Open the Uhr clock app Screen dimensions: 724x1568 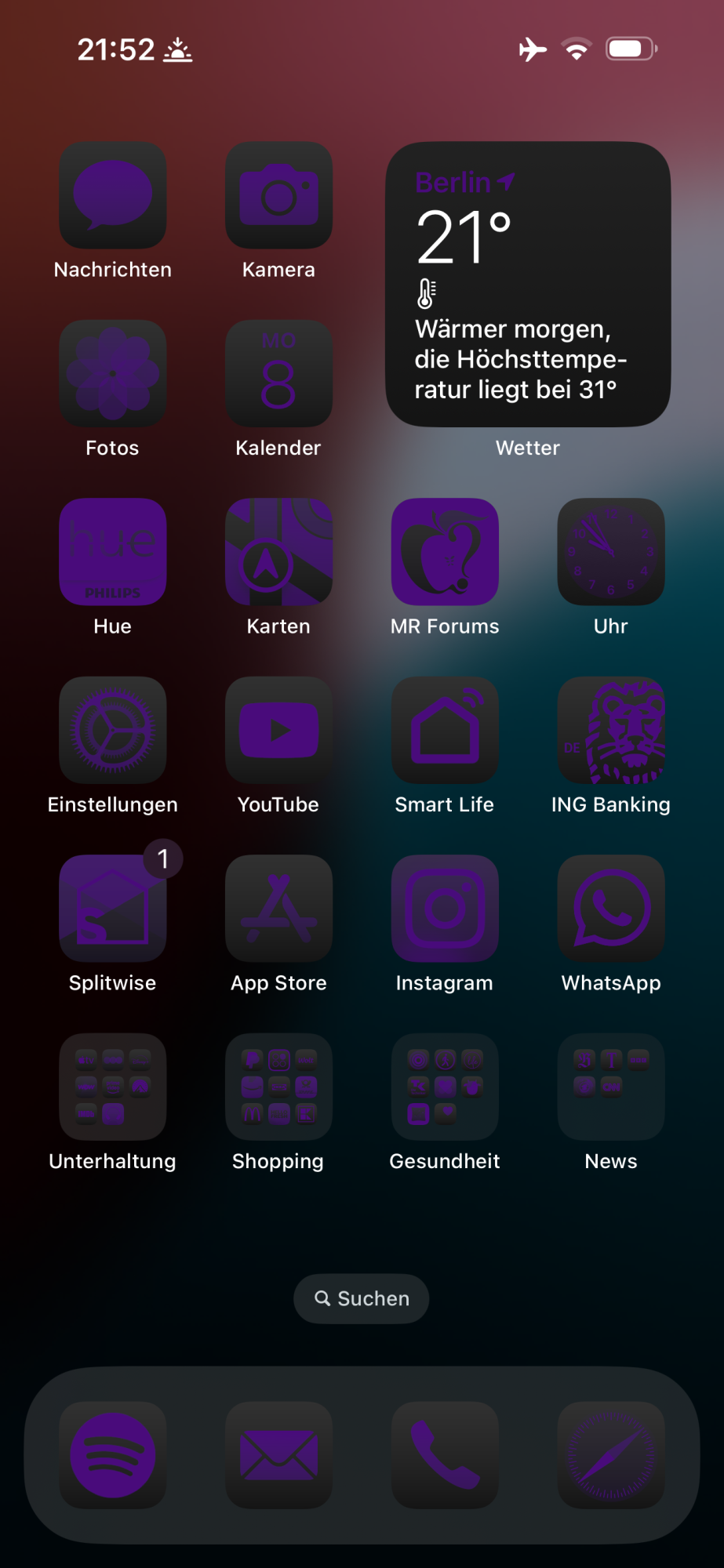610,551
